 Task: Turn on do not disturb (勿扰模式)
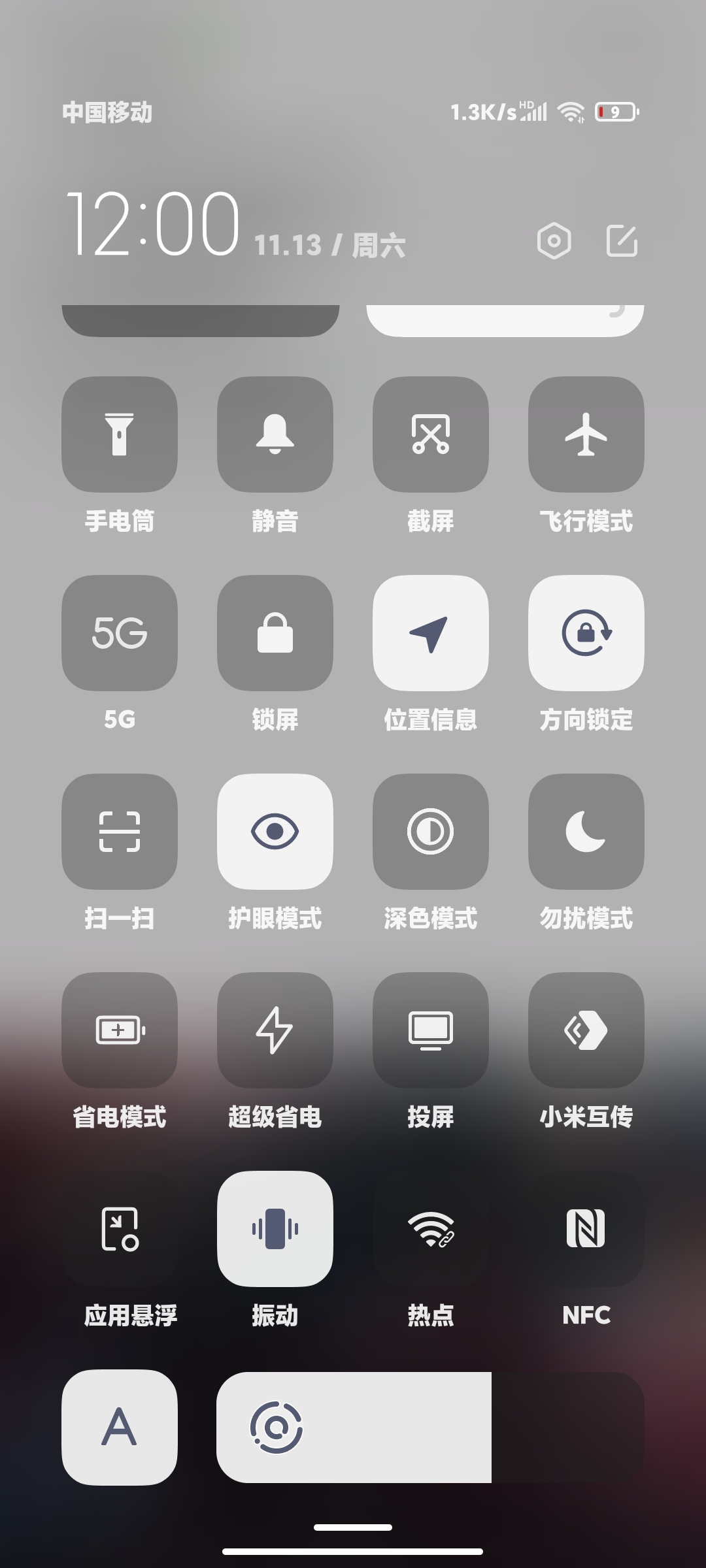[586, 832]
